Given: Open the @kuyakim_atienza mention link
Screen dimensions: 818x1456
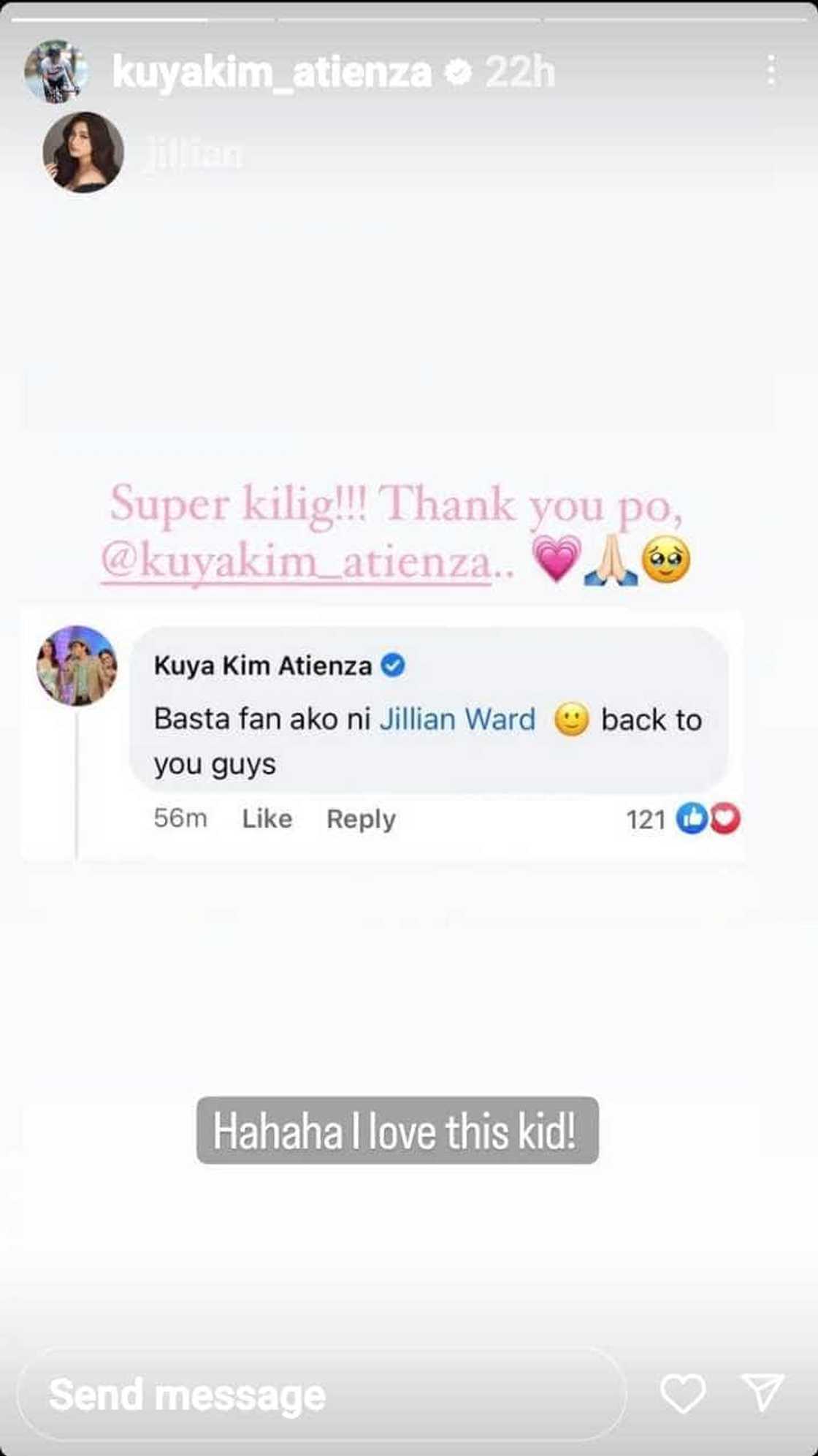Looking at the screenshot, I should coord(296,563).
